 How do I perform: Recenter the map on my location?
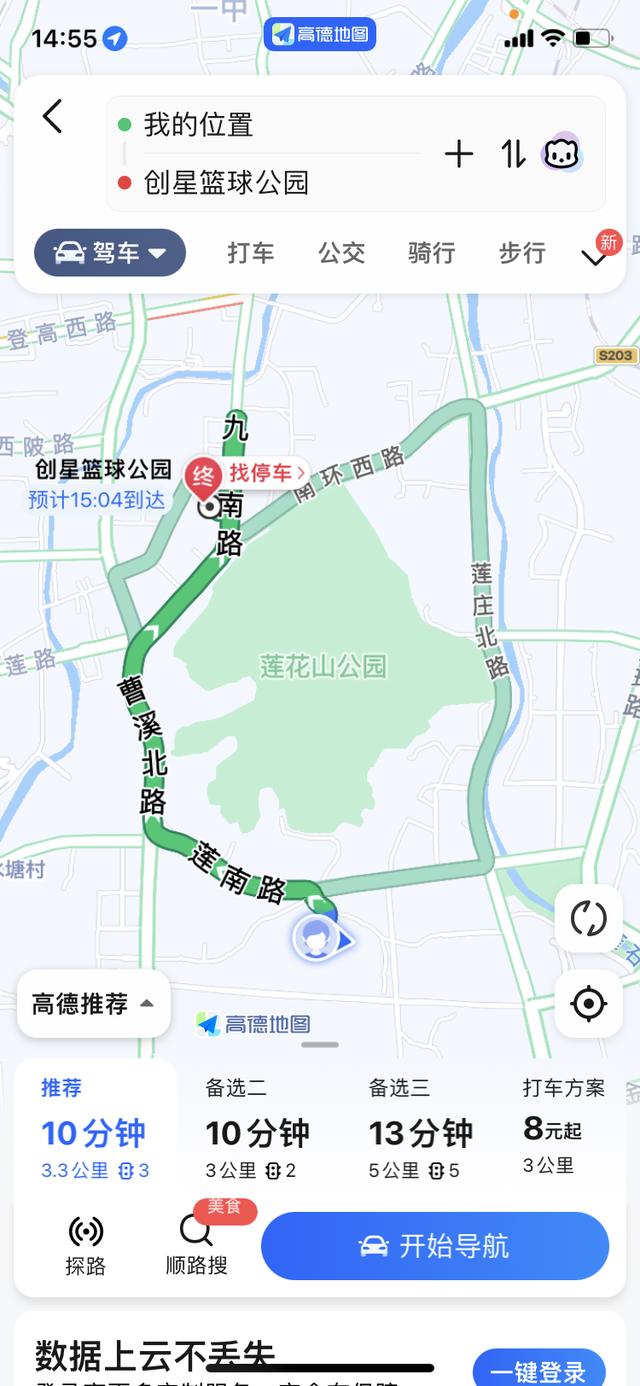588,1003
